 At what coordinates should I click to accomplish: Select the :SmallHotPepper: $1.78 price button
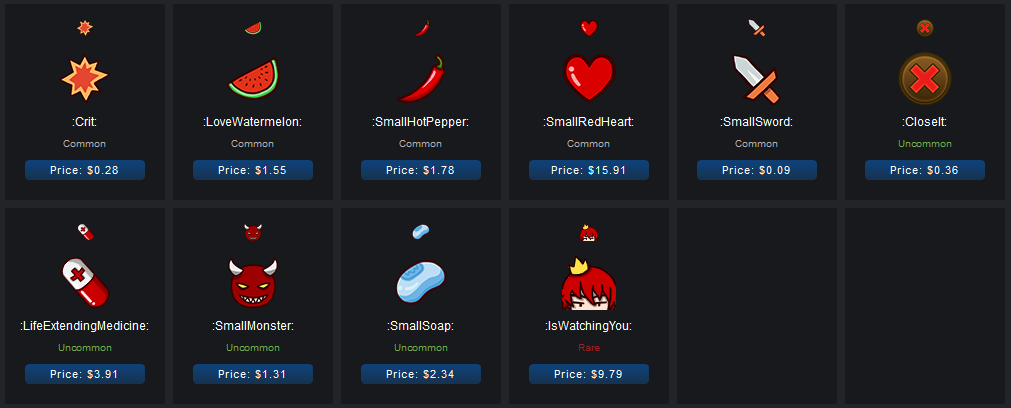coord(421,170)
